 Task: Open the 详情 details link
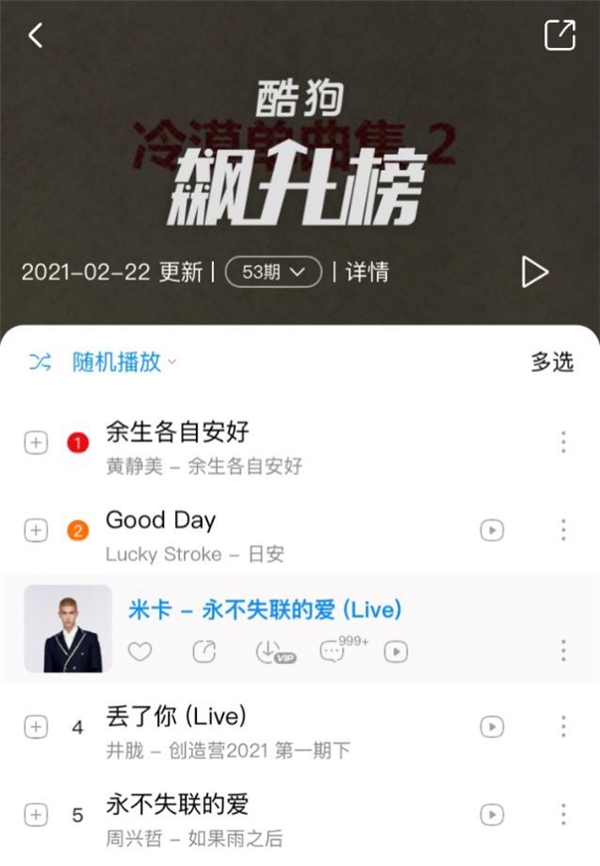(367, 271)
